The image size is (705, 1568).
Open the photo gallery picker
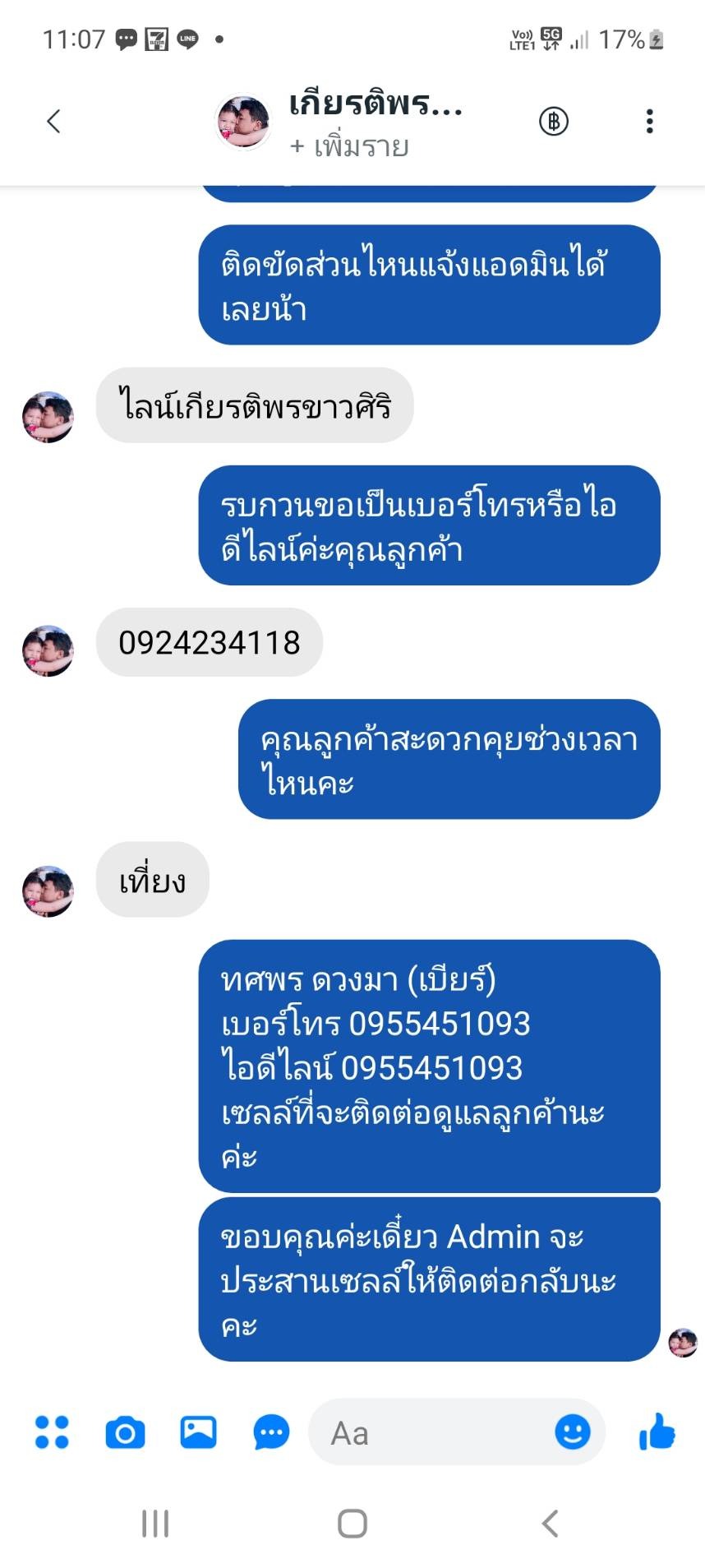click(198, 1432)
